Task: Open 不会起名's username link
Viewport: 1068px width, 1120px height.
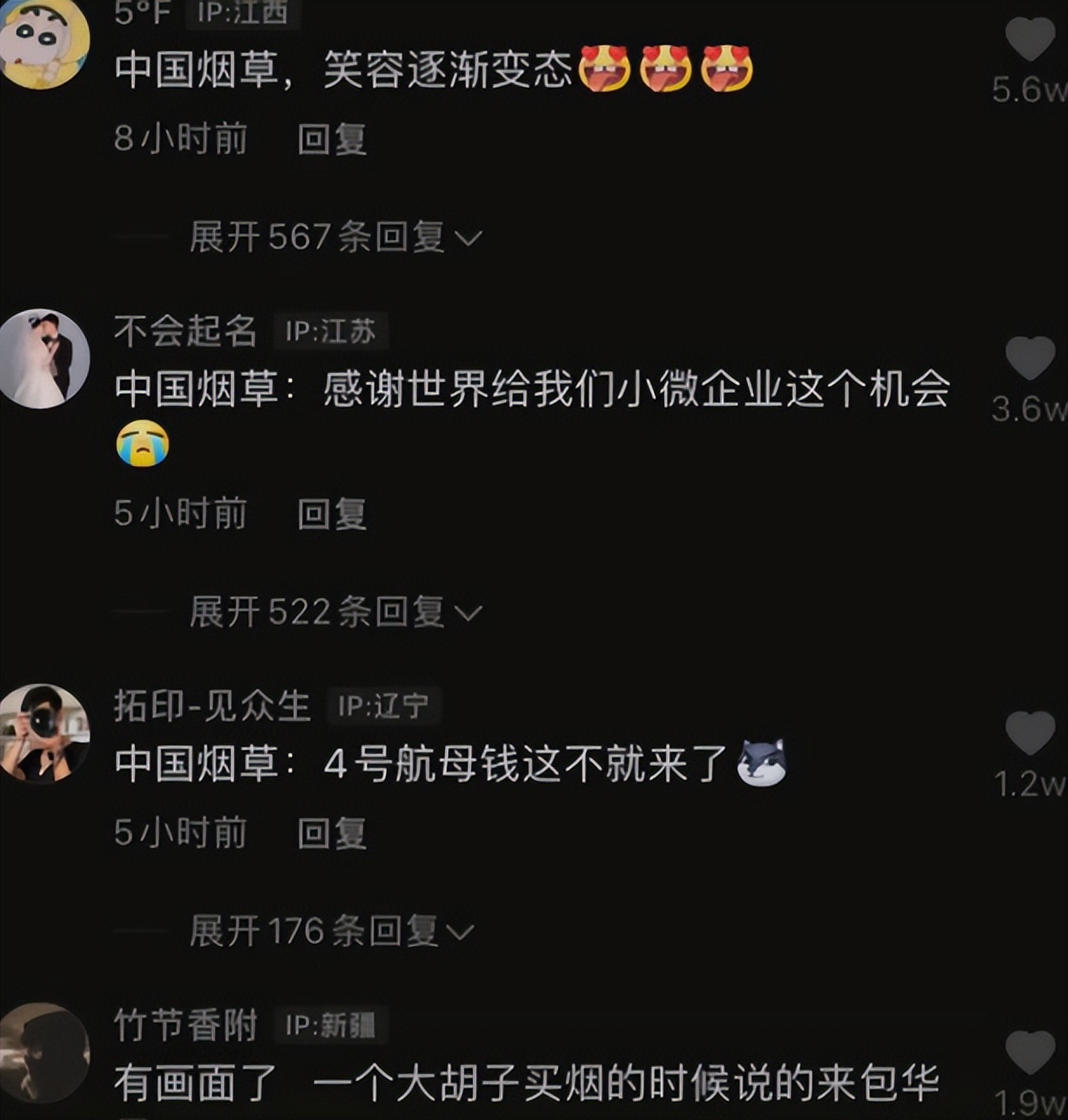Action: point(185,332)
